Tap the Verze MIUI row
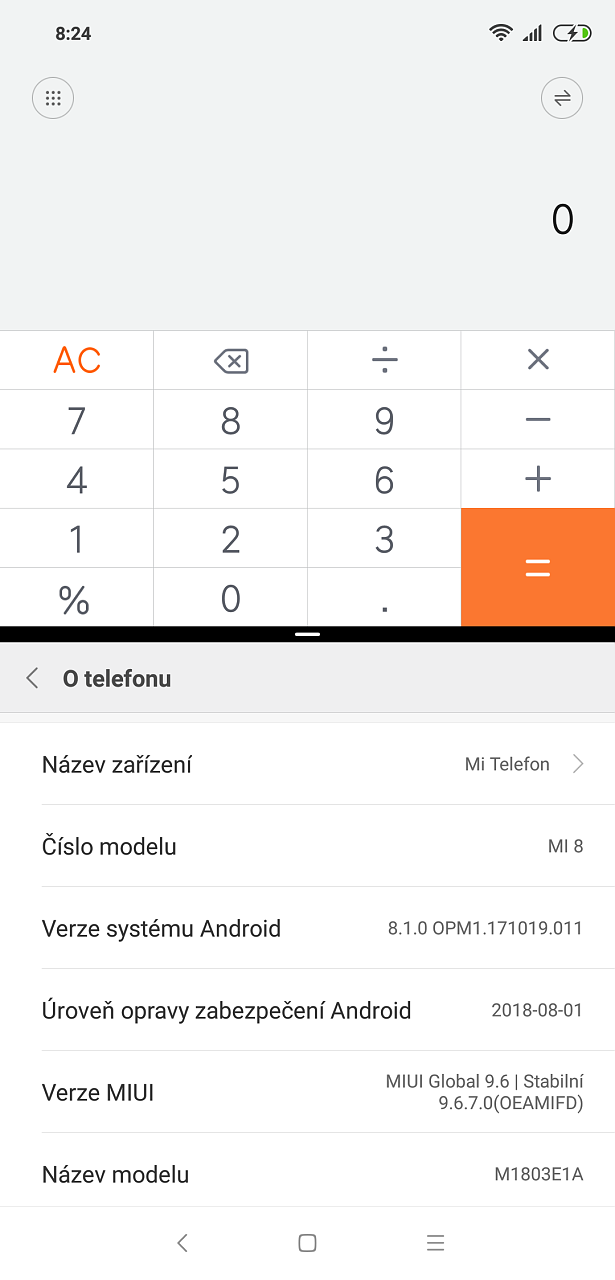Viewport: 615px width, 1280px height. click(307, 1092)
